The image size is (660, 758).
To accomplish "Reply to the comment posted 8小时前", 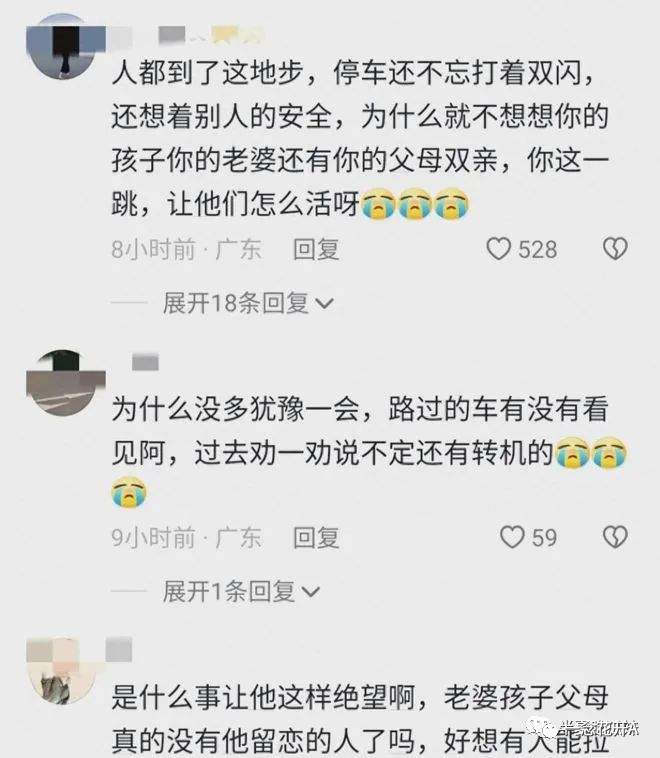I will (316, 249).
